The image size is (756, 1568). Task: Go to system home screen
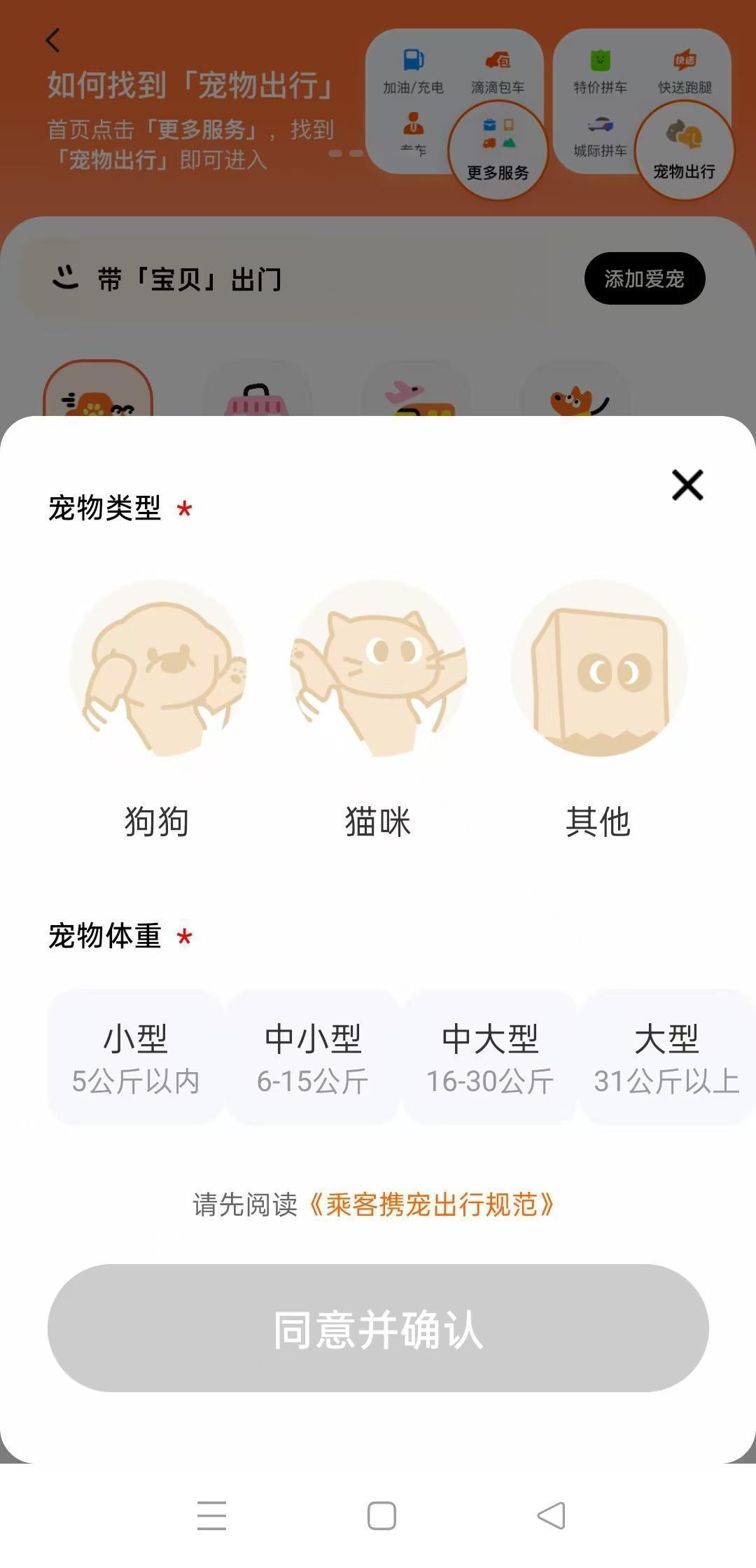[x=381, y=1515]
